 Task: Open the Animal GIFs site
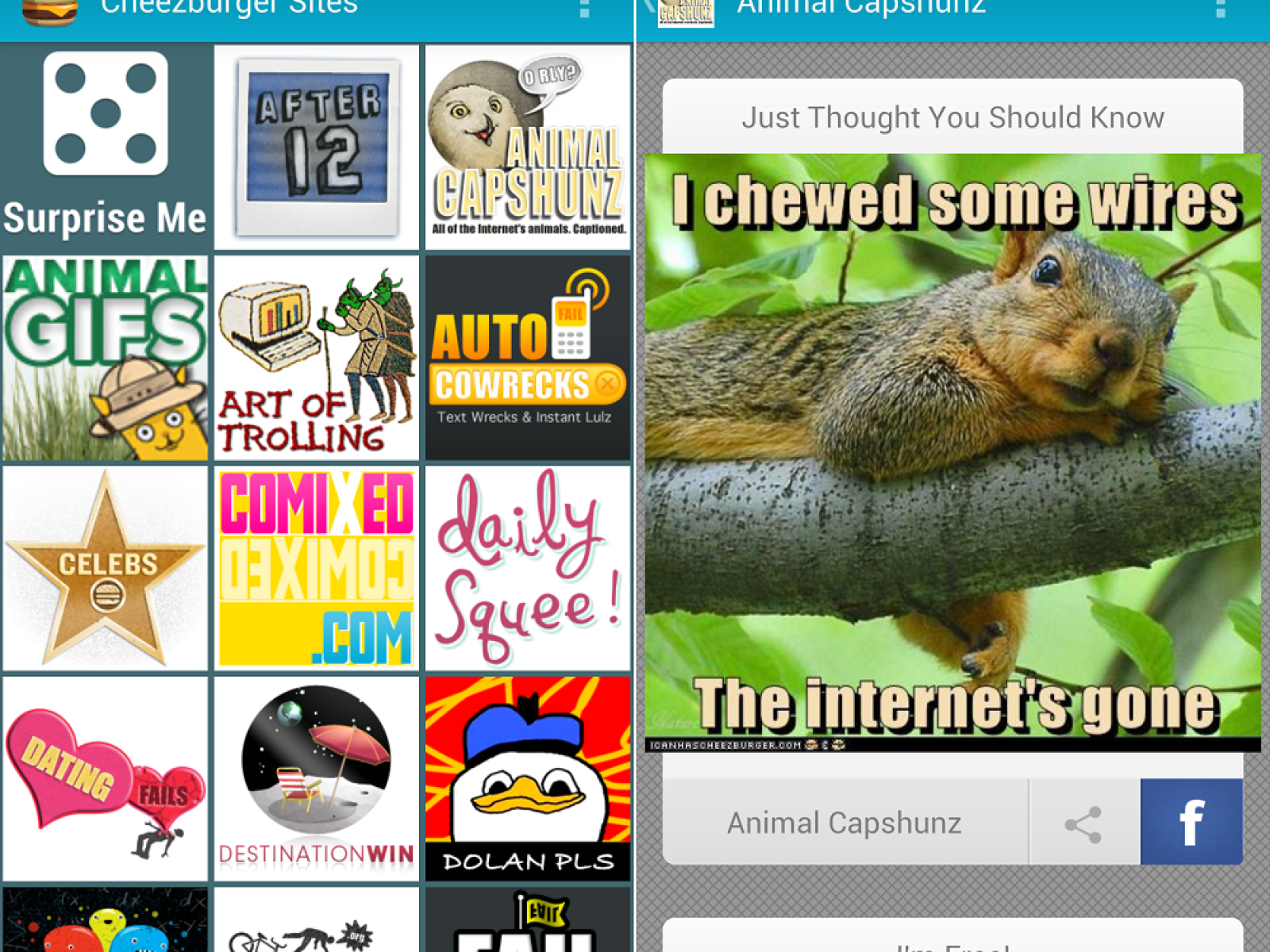pyautogui.click(x=106, y=358)
